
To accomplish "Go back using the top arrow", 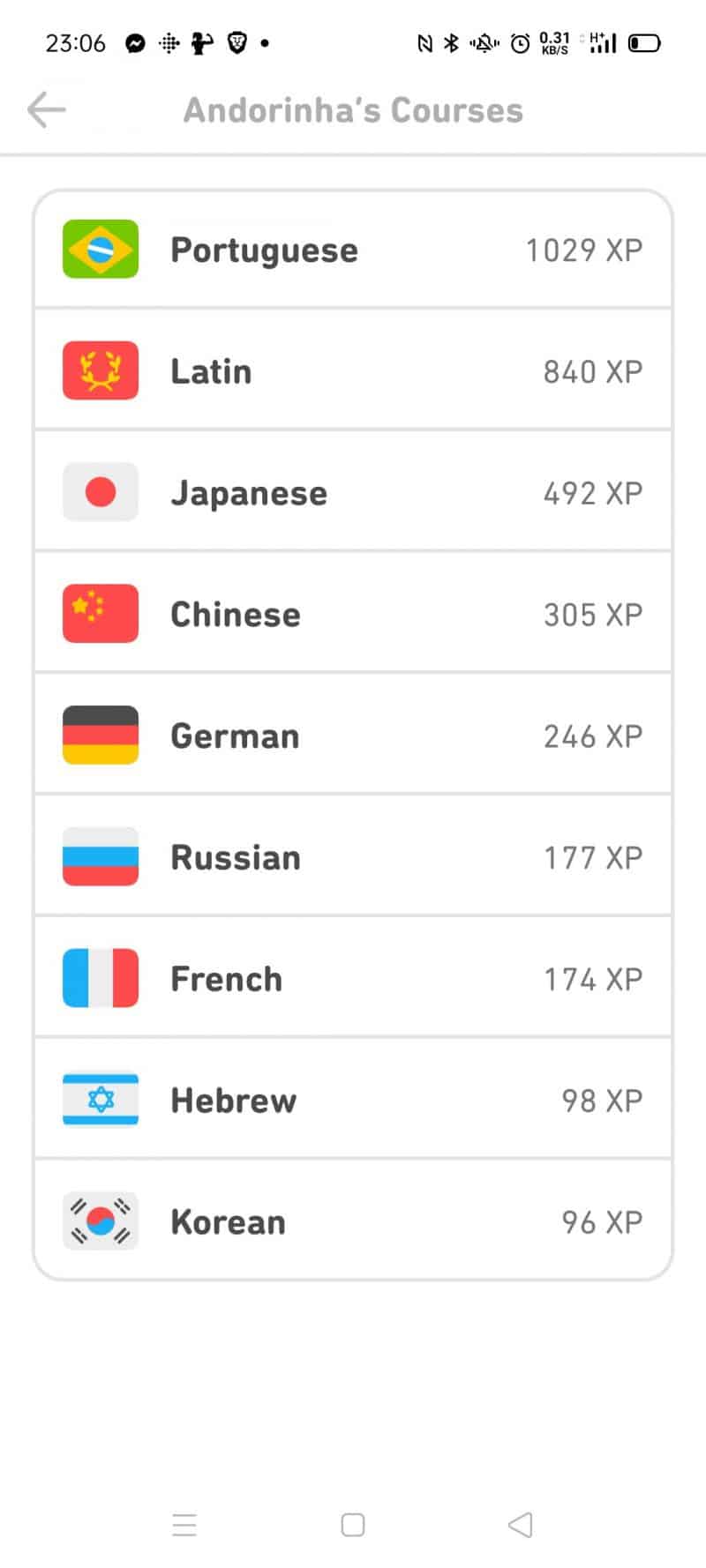I will [x=47, y=110].
